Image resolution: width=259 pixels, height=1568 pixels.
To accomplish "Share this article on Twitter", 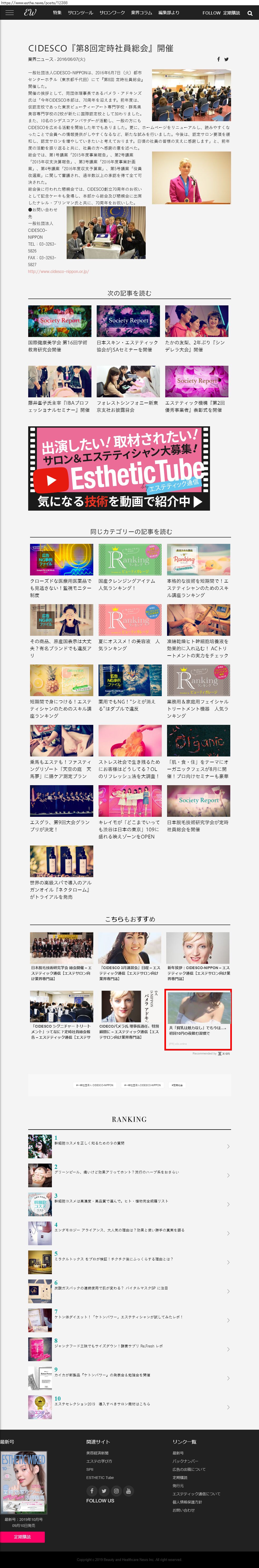I will (226, 60).
